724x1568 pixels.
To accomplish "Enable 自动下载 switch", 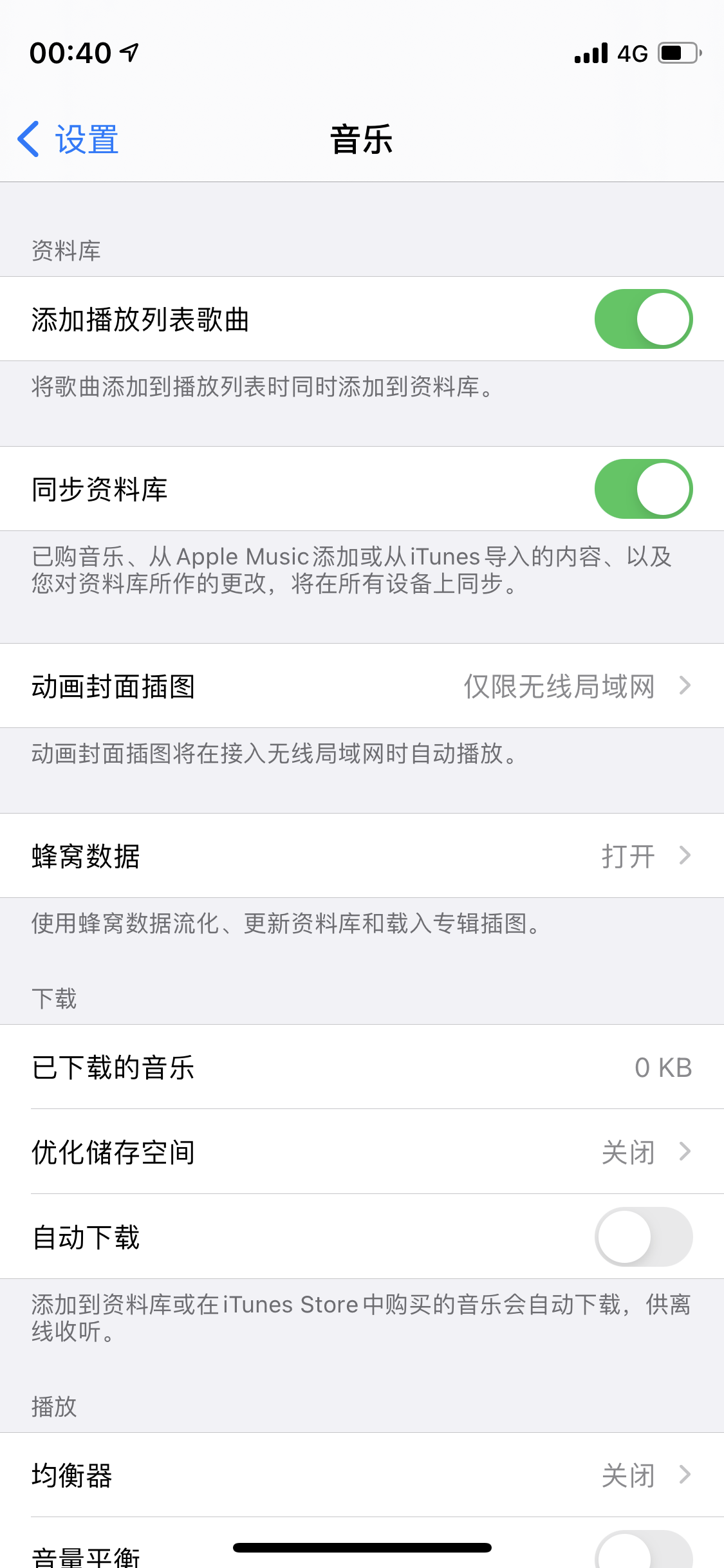I will [643, 1237].
